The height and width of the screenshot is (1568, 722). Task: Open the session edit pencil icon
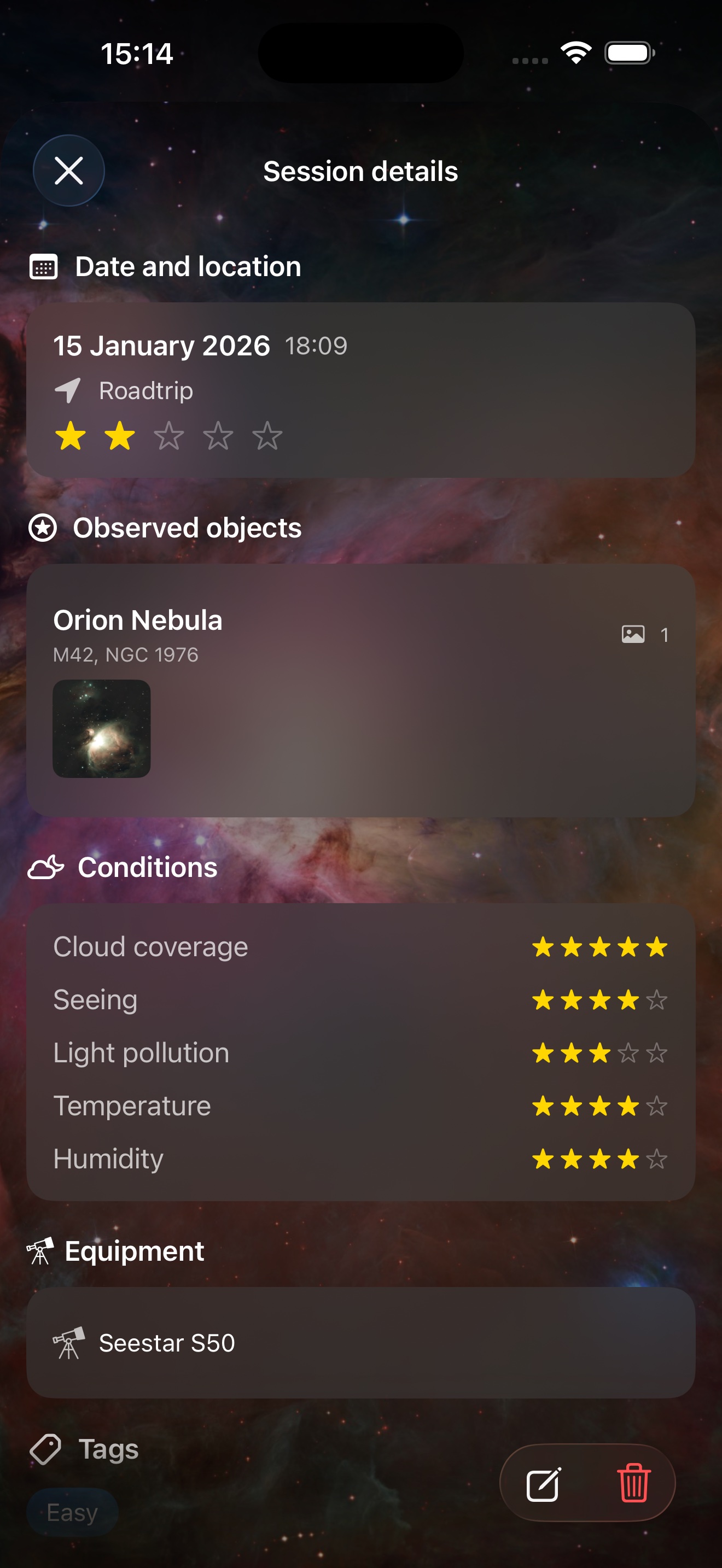click(543, 1483)
